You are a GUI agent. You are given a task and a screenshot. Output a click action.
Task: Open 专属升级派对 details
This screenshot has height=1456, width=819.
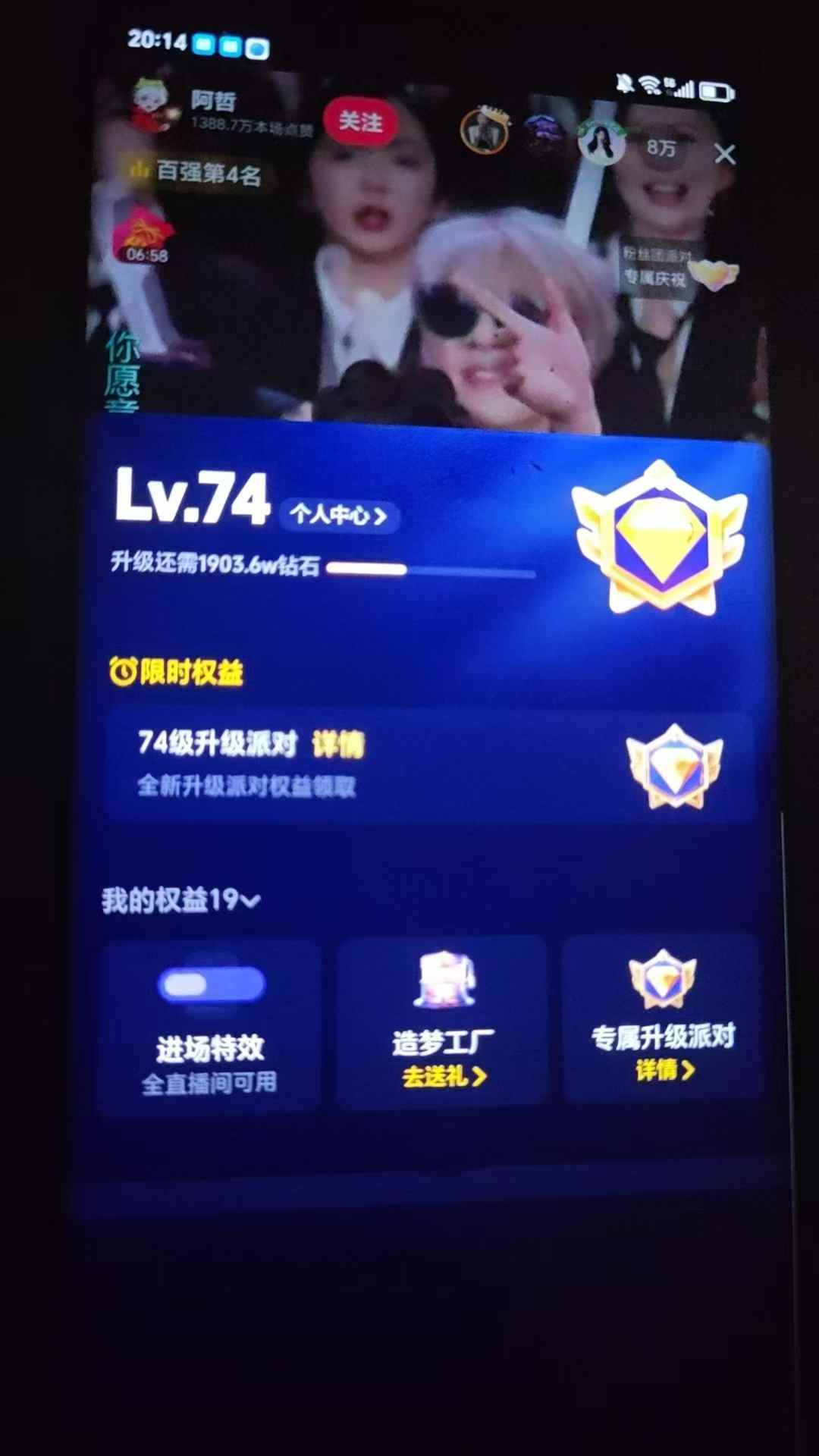pyautogui.click(x=664, y=1070)
